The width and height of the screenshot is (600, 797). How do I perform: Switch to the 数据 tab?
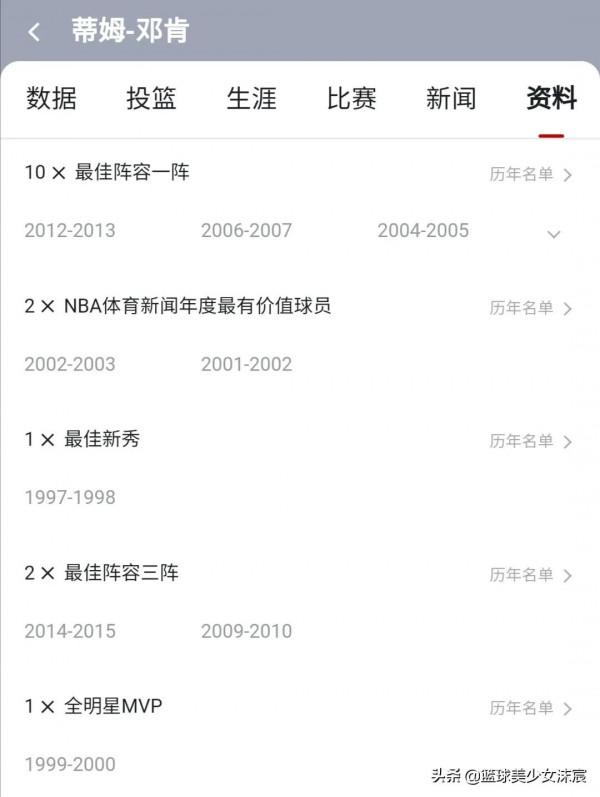[51, 99]
